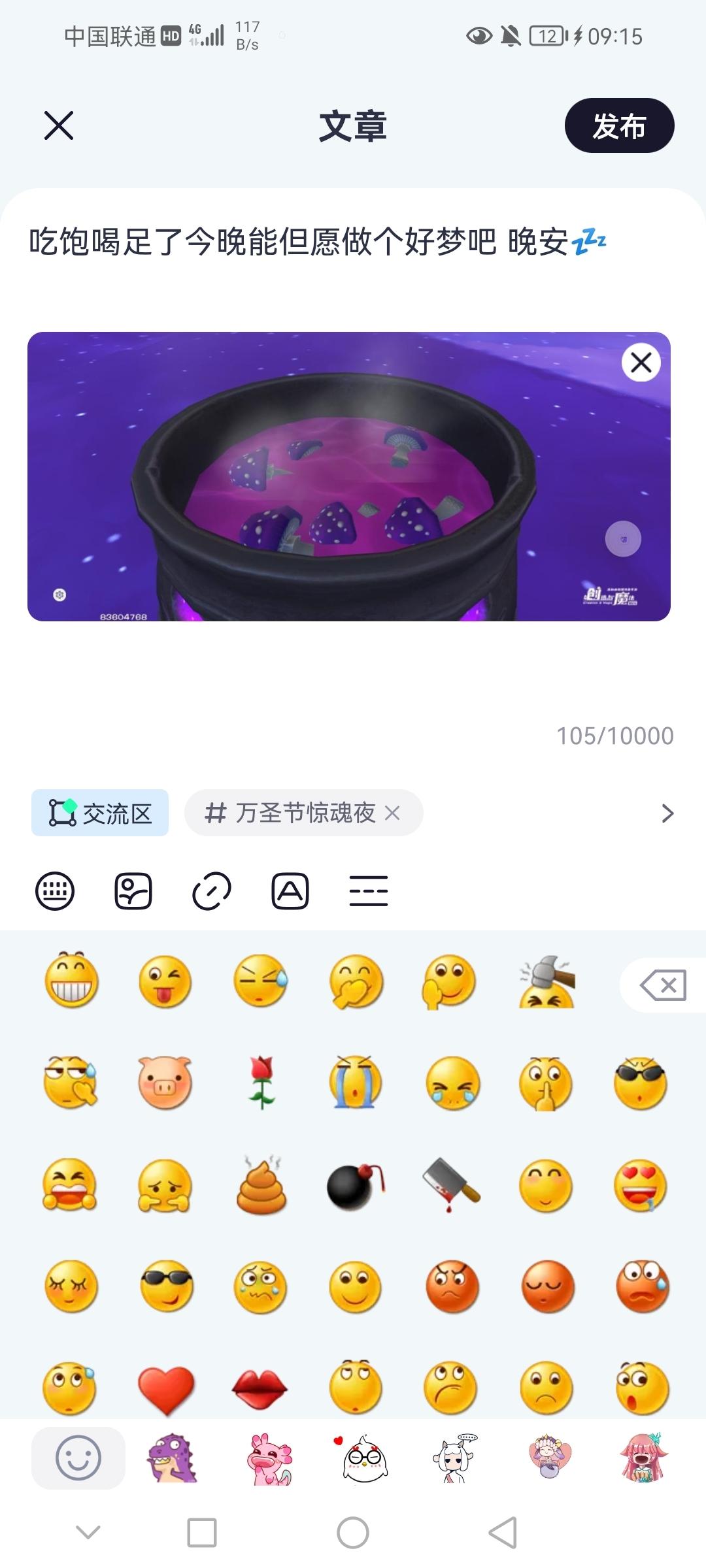Open text formatting options

290,890
